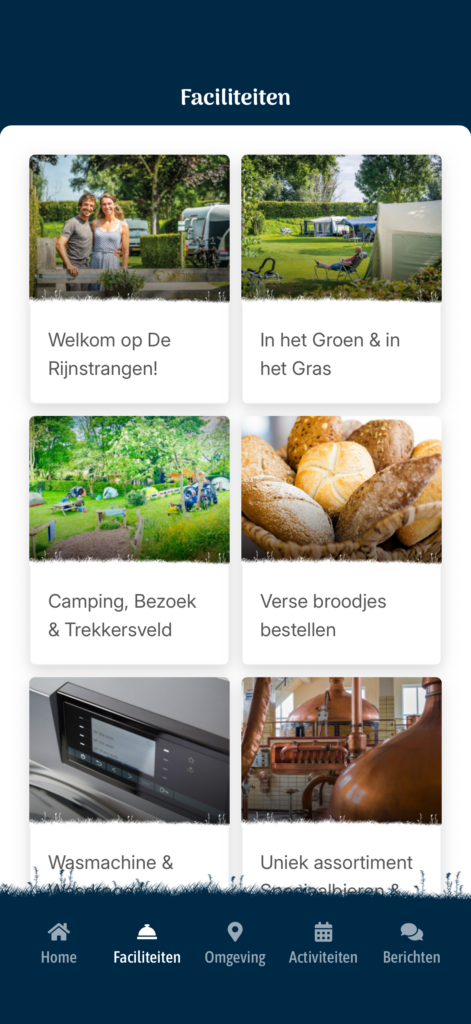View the Wasmachine facility card

[x=129, y=784]
